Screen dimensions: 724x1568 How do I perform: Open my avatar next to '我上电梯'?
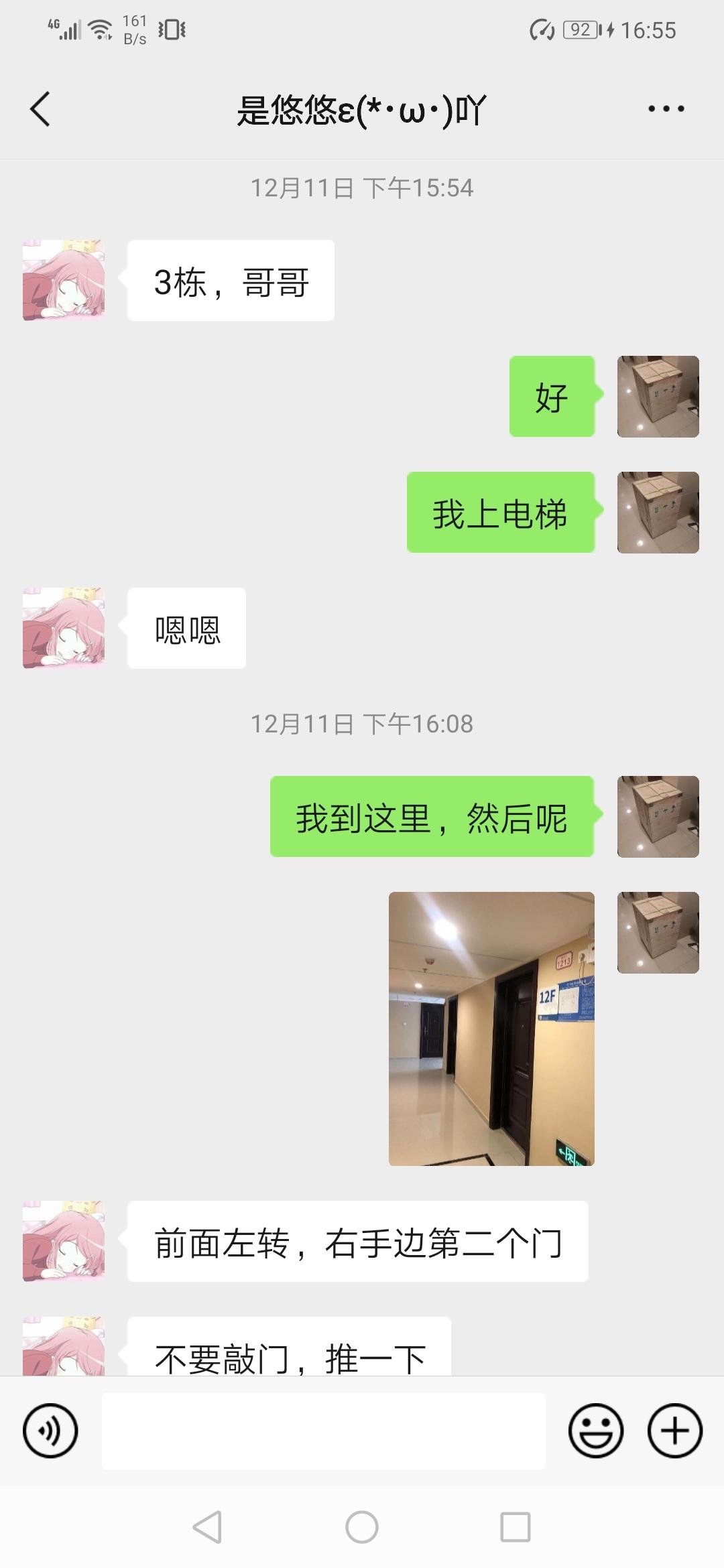[x=658, y=513]
